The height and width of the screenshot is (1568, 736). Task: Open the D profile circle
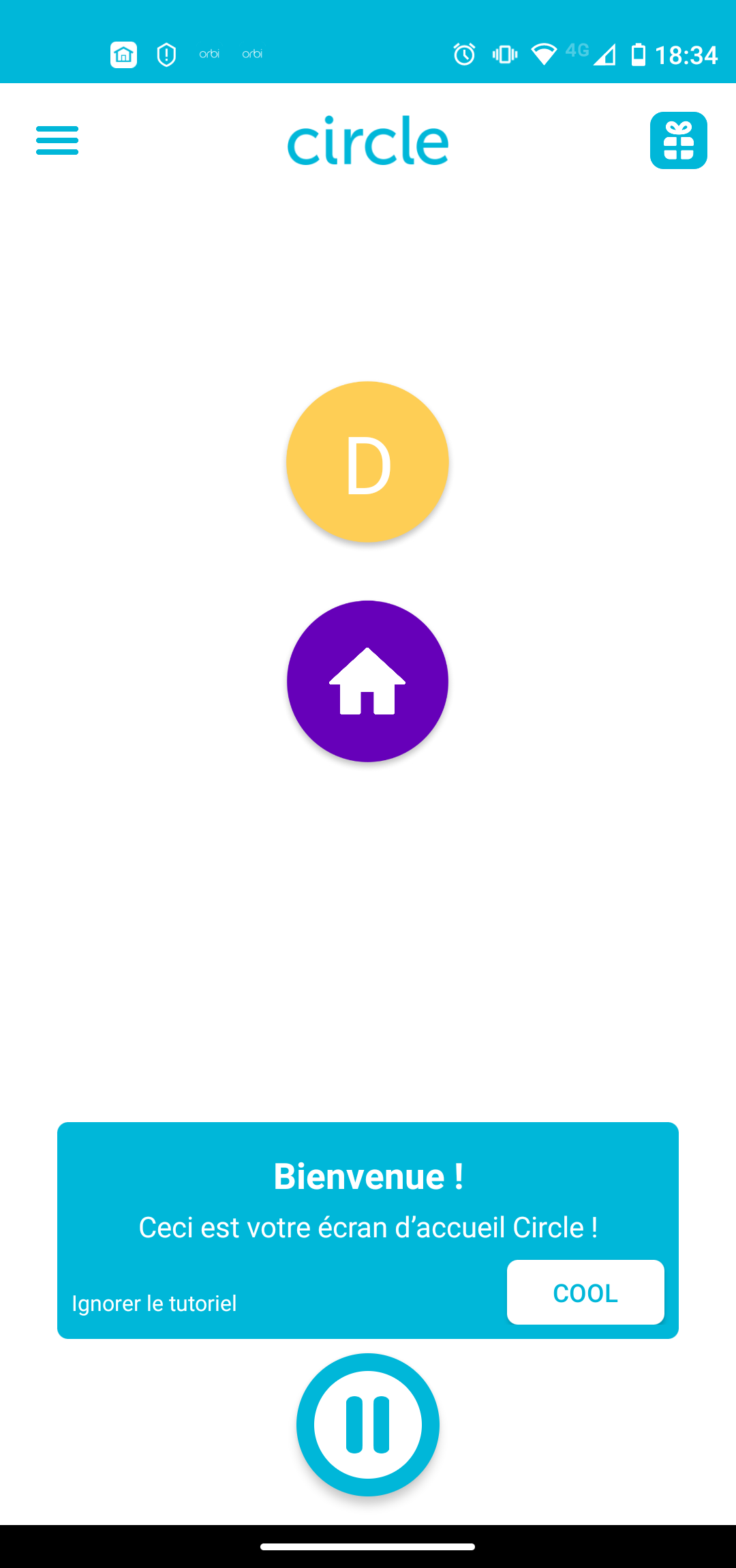coord(367,462)
